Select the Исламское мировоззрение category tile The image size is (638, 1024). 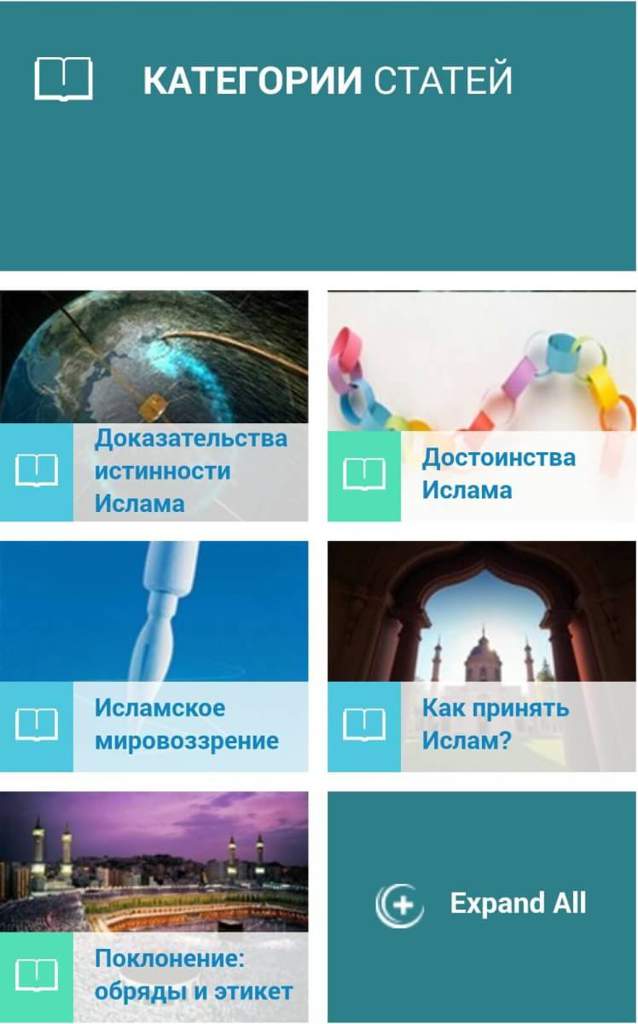point(186,725)
